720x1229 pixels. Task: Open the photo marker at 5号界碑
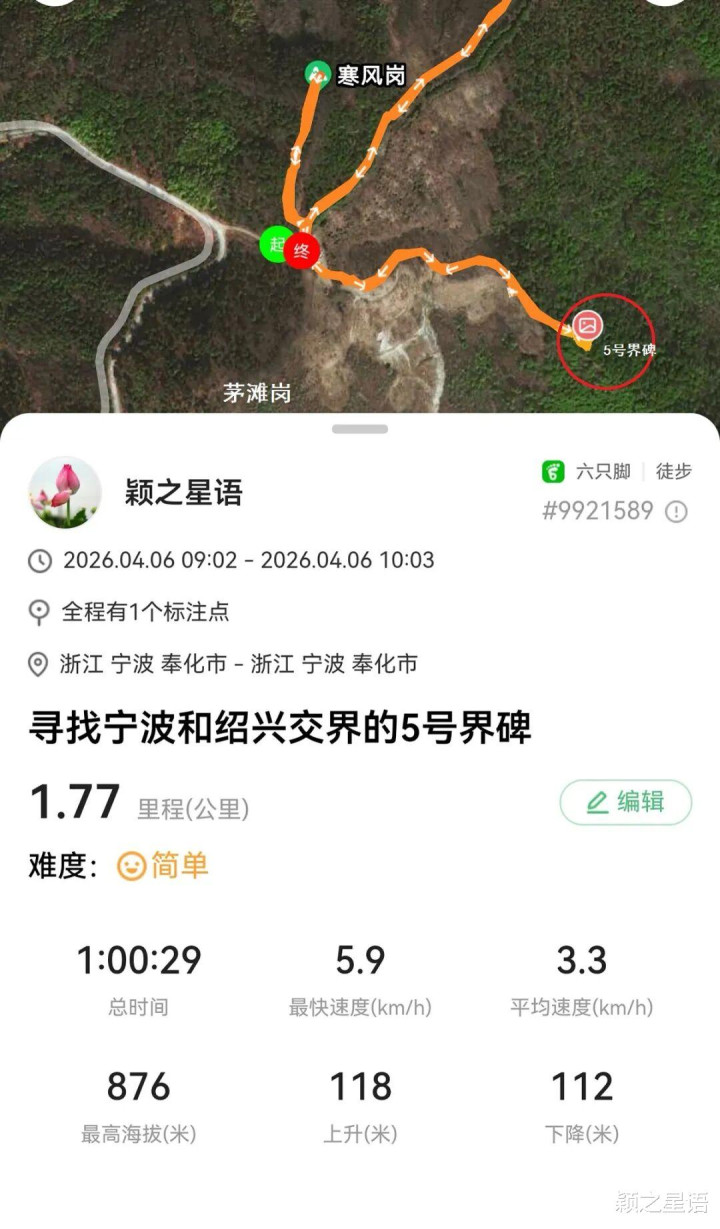point(588,325)
